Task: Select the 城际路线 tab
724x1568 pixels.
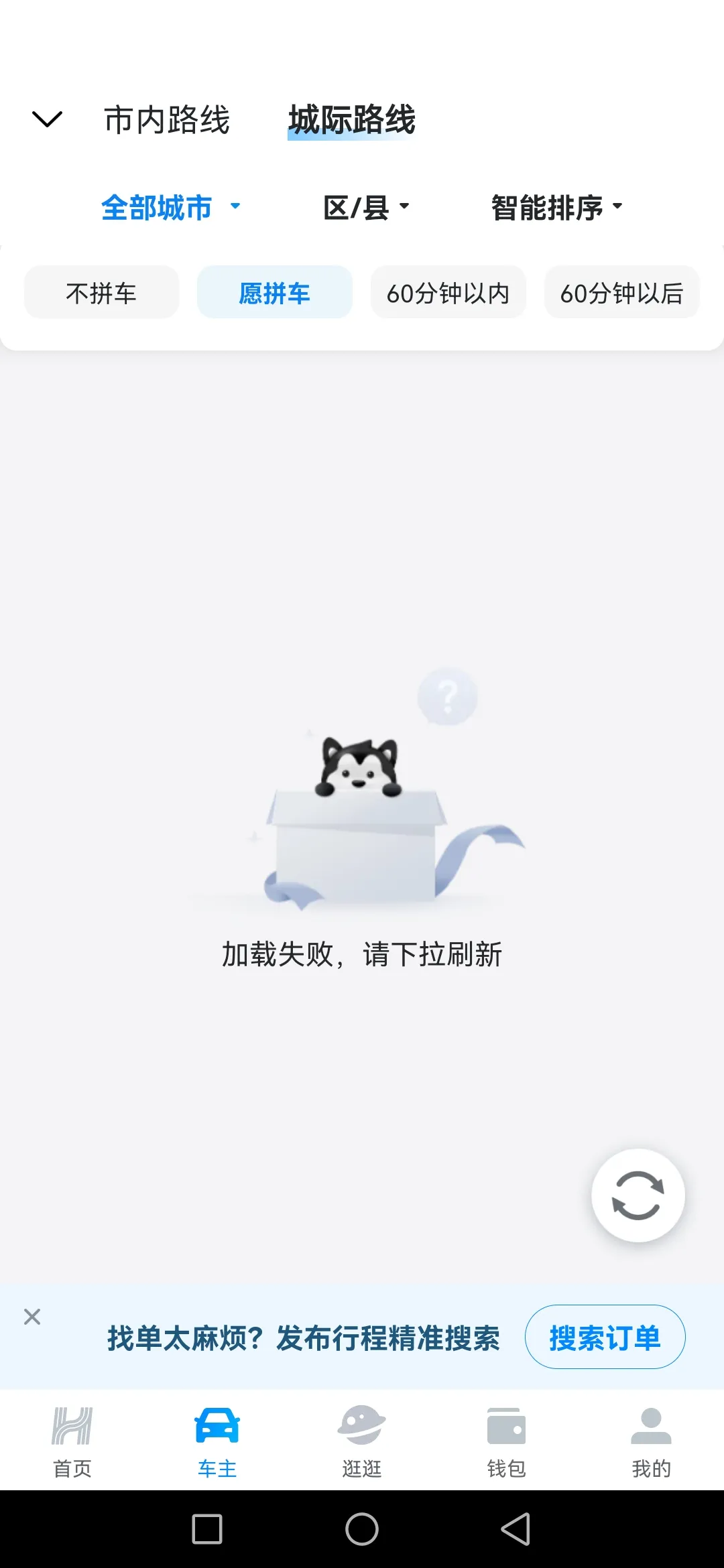Action: (x=351, y=120)
